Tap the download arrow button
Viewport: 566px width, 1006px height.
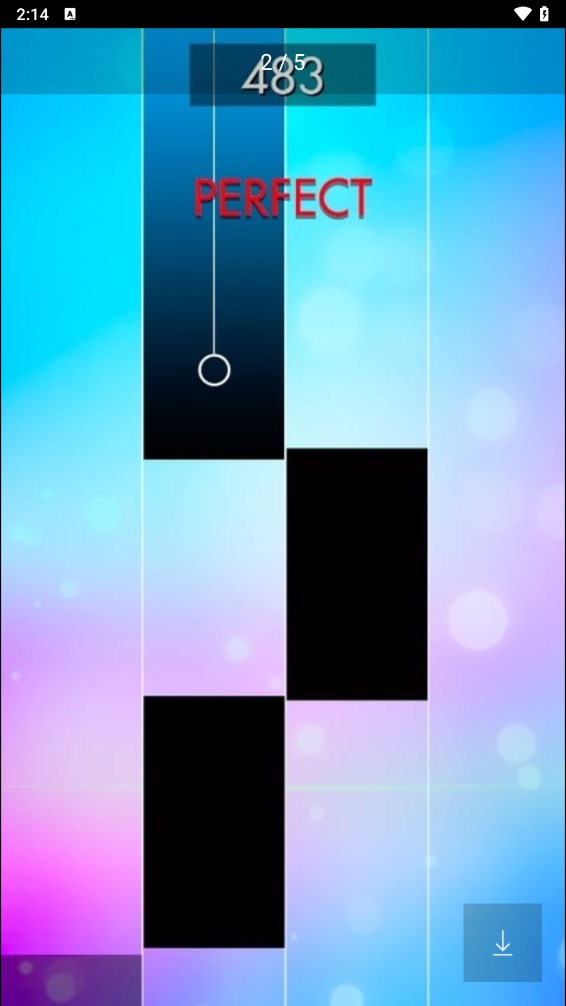(x=502, y=942)
